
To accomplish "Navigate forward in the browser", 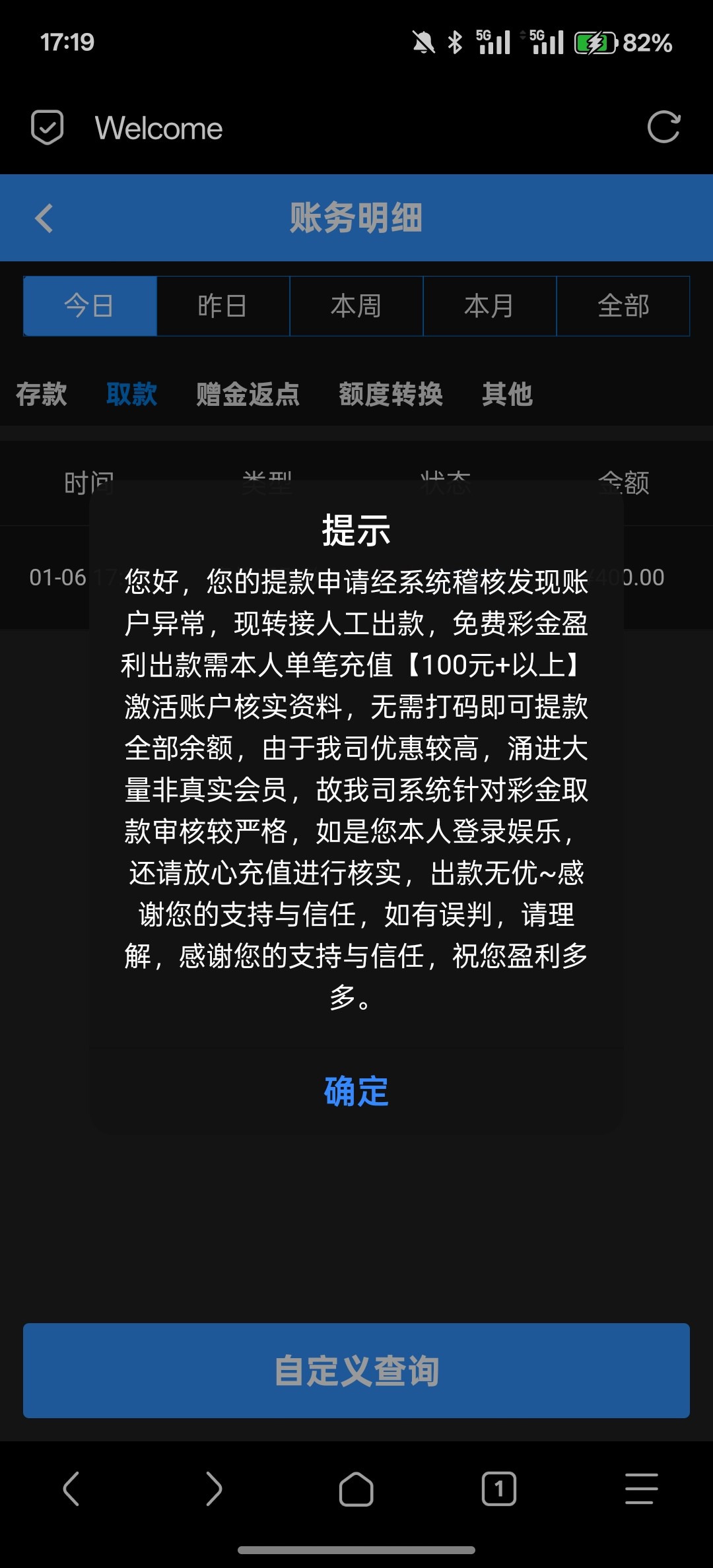I will pyautogui.click(x=214, y=1489).
